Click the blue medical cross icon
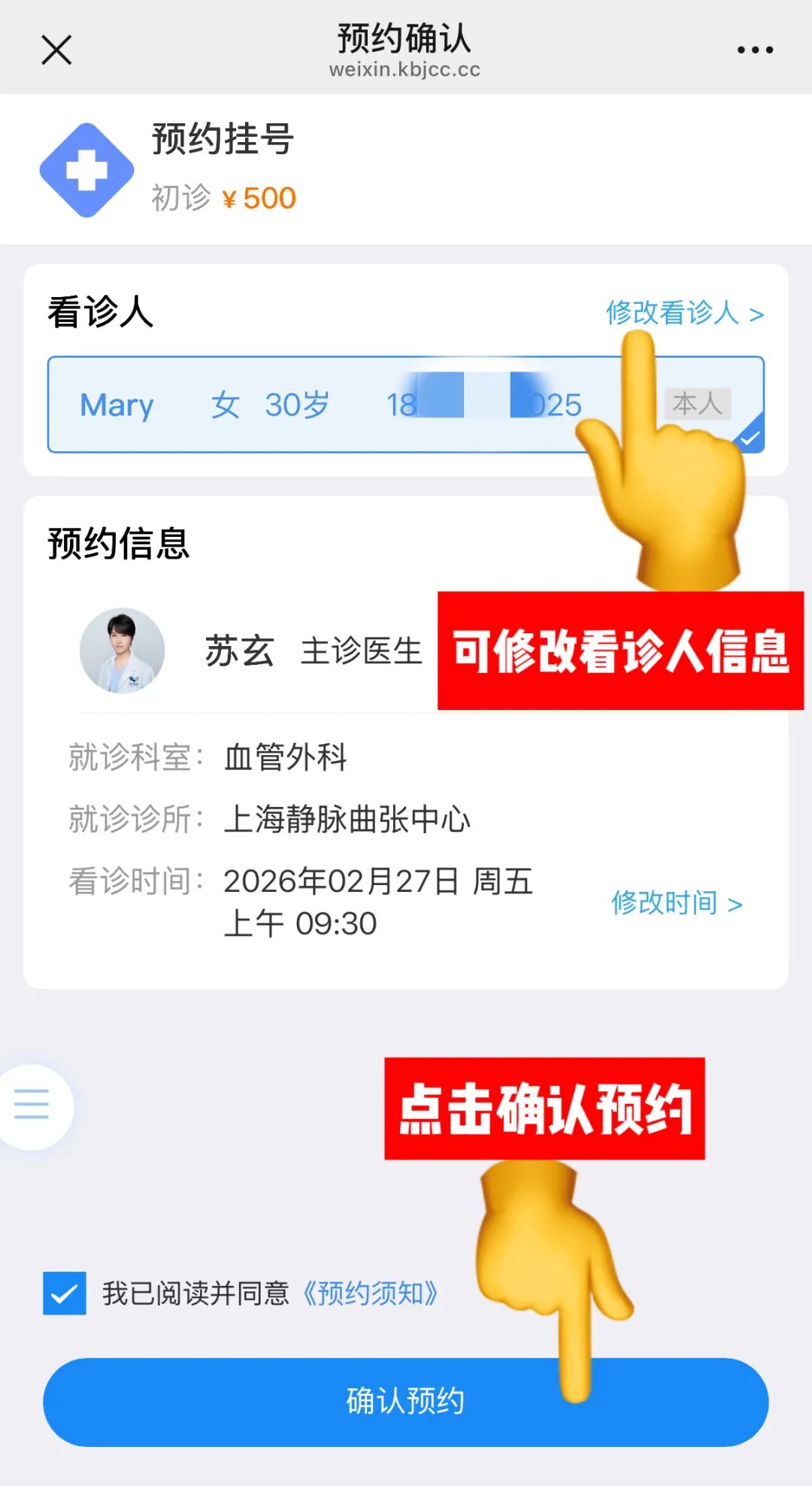Image resolution: width=812 pixels, height=1486 pixels. 87,168
